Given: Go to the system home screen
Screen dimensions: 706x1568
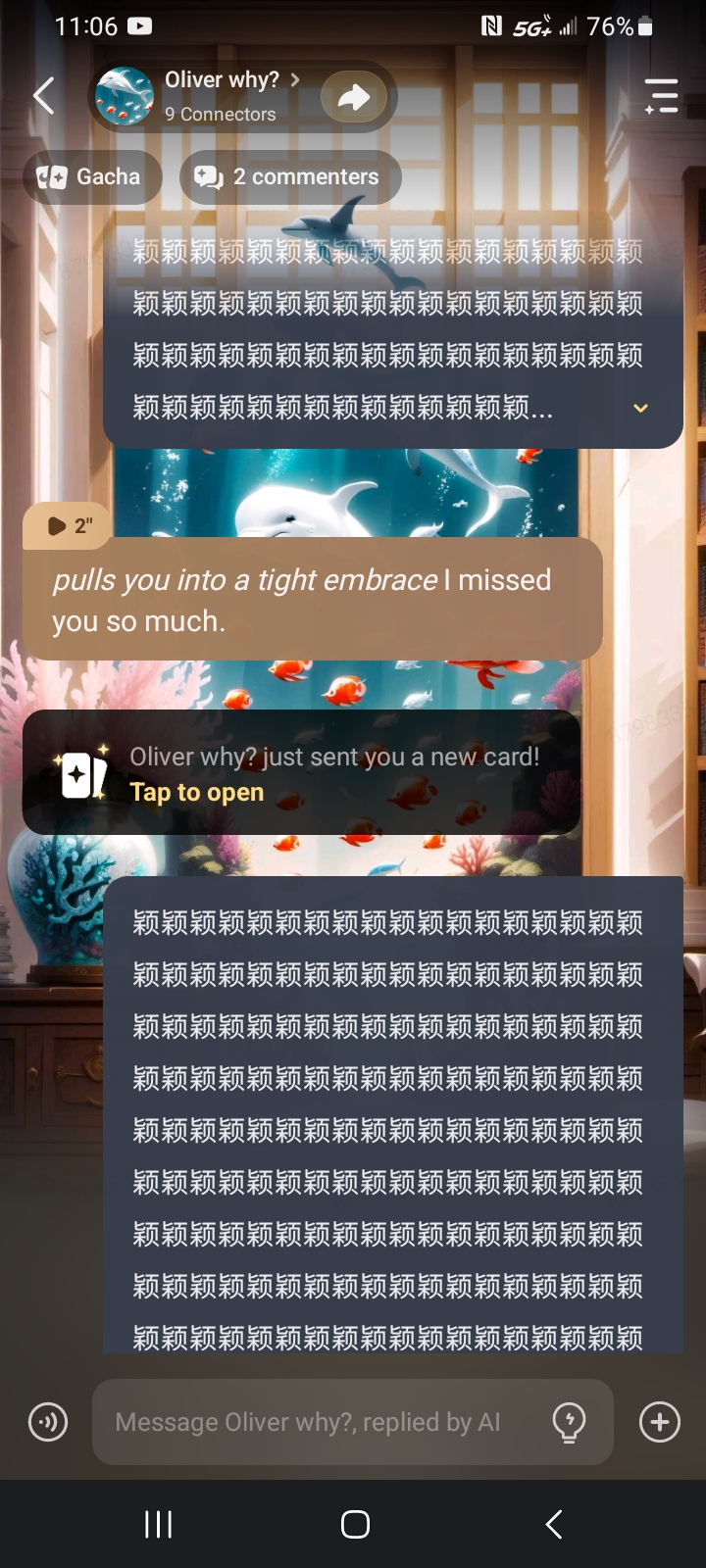Looking at the screenshot, I should pos(355,1524).
